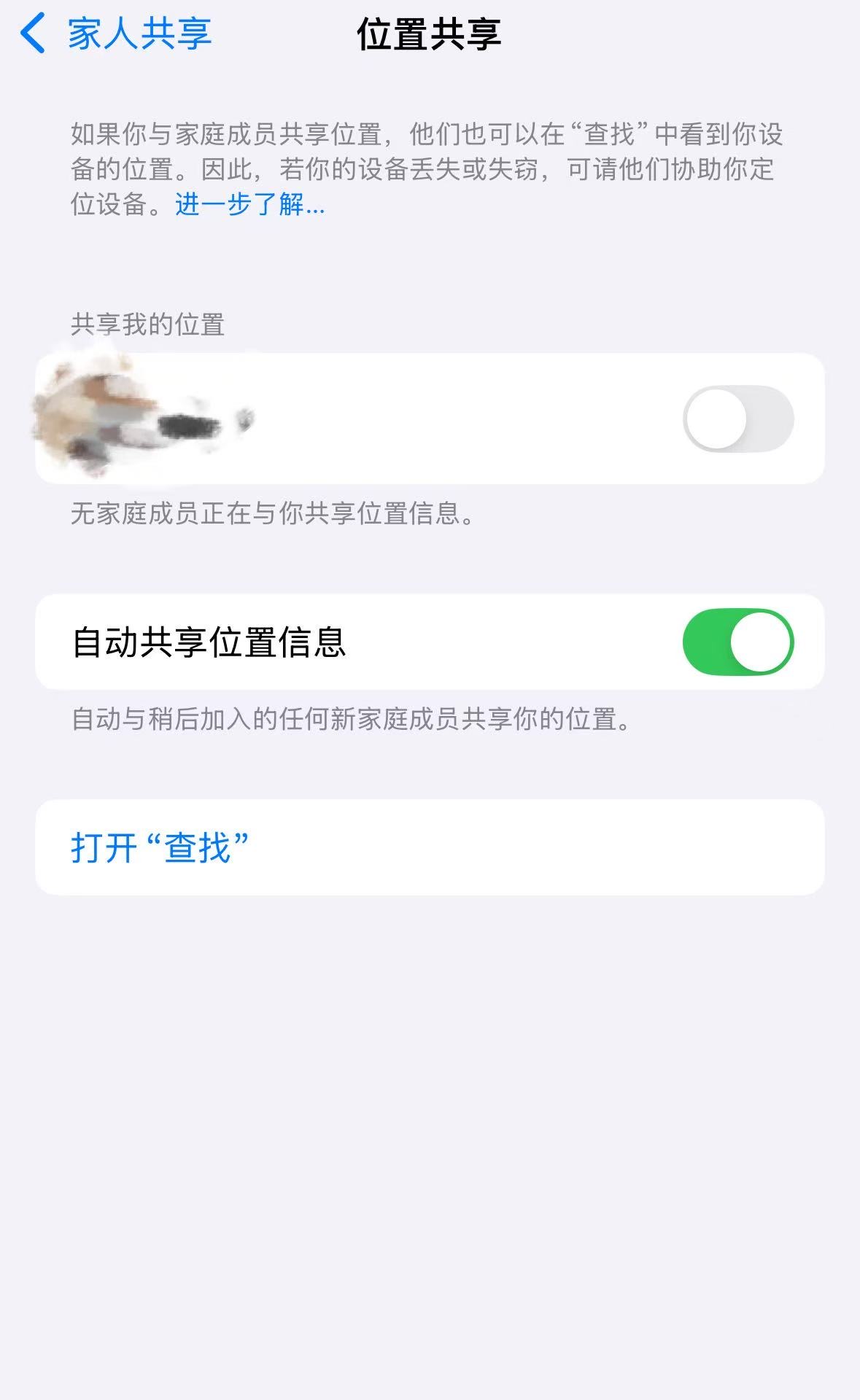Open the 进一步了解 link
860x1400 pixels.
pyautogui.click(x=249, y=205)
